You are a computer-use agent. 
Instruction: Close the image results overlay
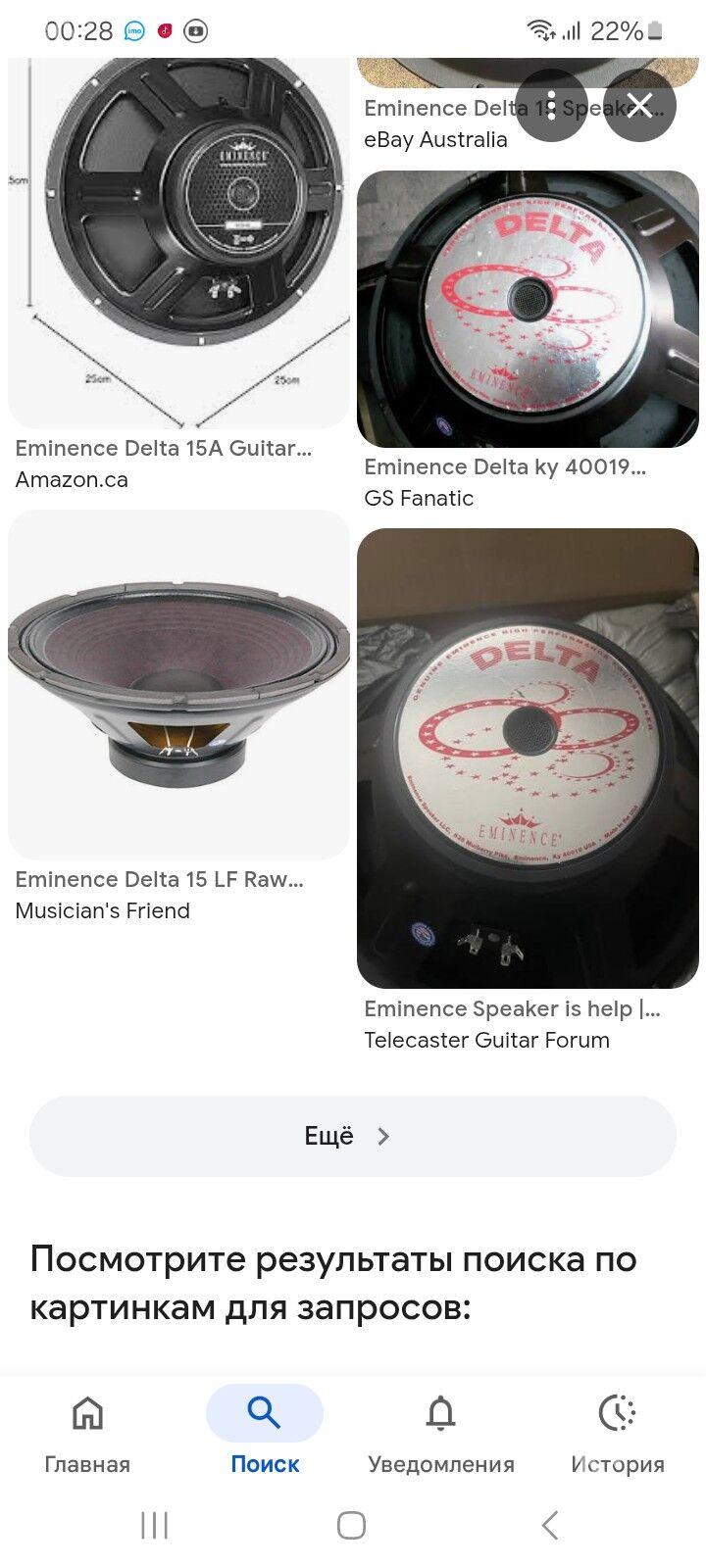(639, 105)
